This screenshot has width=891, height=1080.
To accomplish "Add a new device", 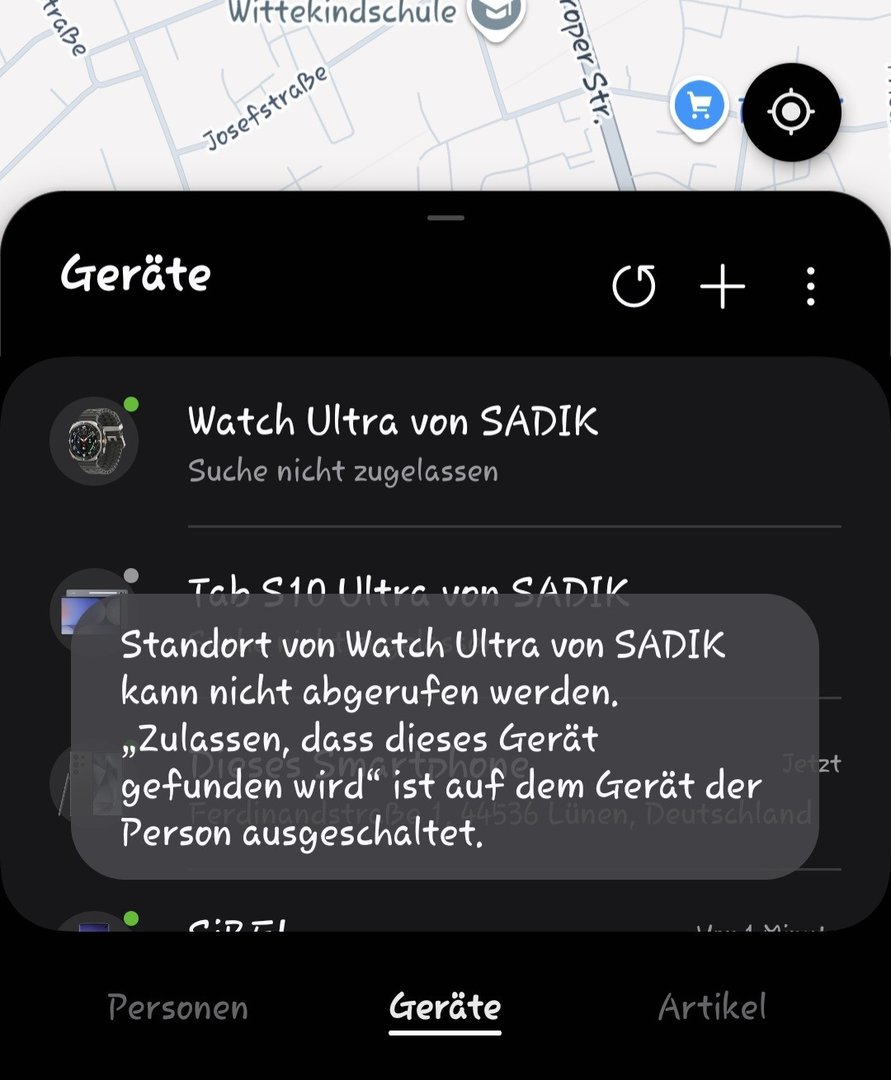I will (722, 287).
